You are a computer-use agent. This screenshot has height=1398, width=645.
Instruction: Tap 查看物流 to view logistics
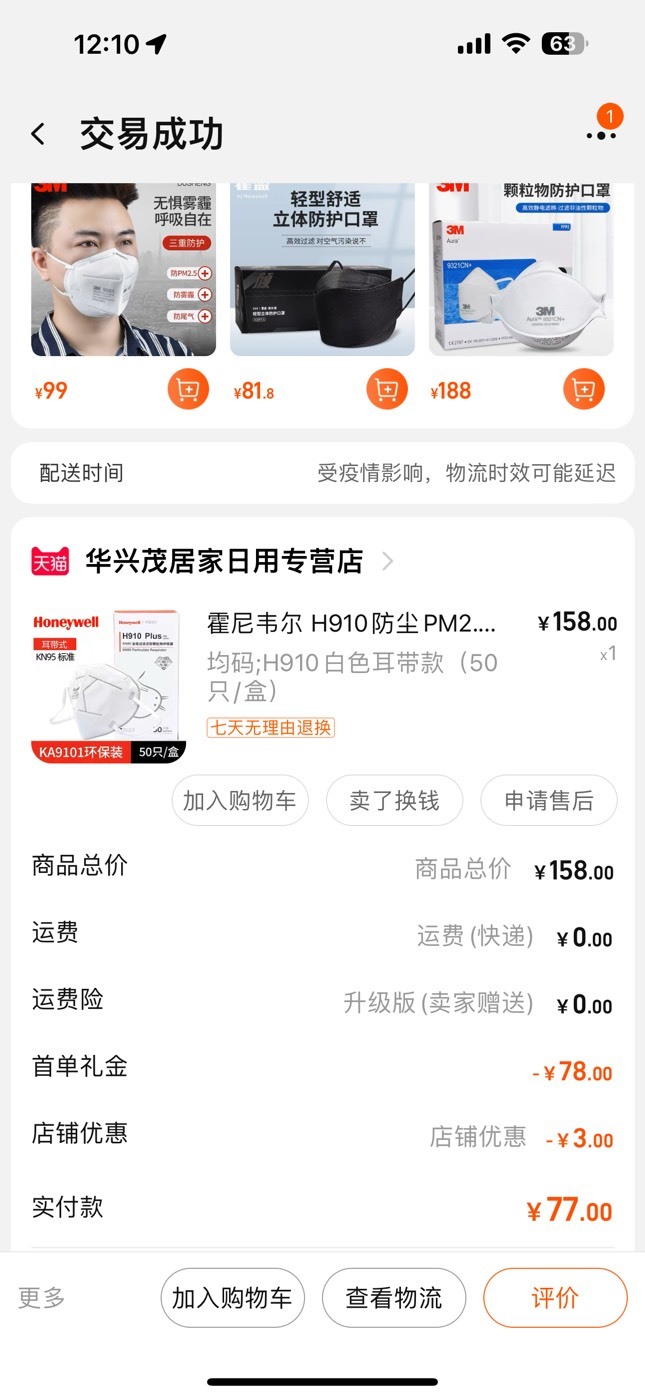point(394,1298)
